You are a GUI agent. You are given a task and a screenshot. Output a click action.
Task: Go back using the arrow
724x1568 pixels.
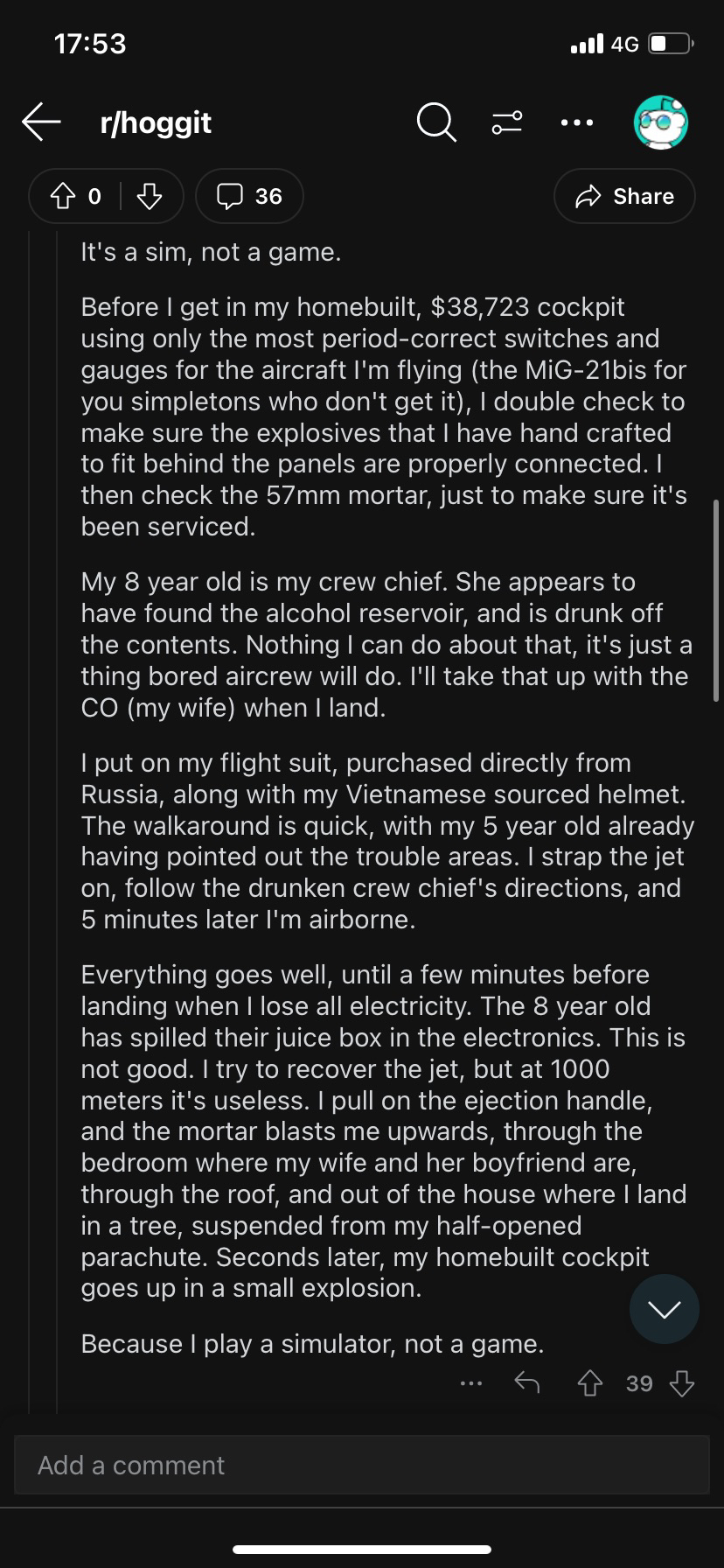tap(41, 122)
